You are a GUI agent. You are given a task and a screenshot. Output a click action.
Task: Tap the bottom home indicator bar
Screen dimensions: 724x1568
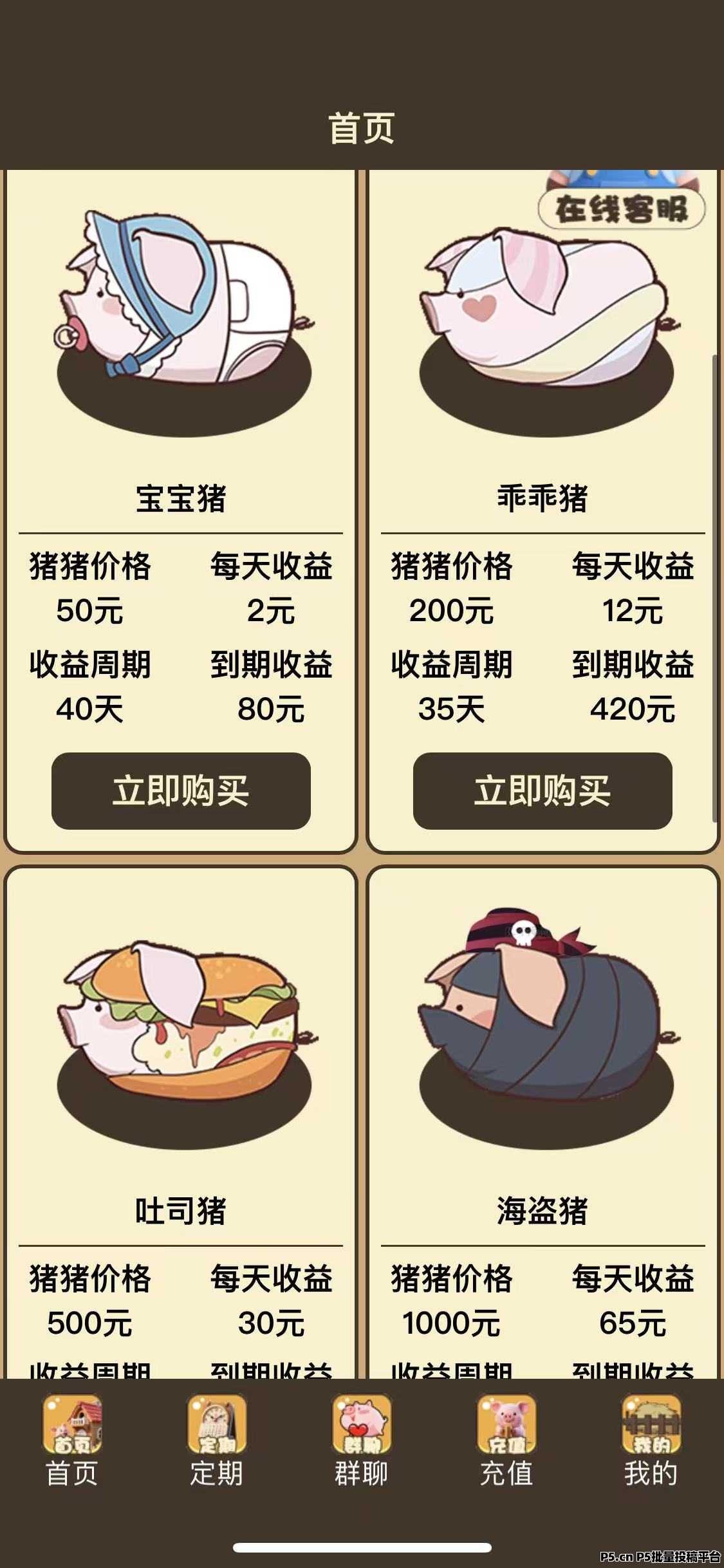click(x=362, y=1548)
